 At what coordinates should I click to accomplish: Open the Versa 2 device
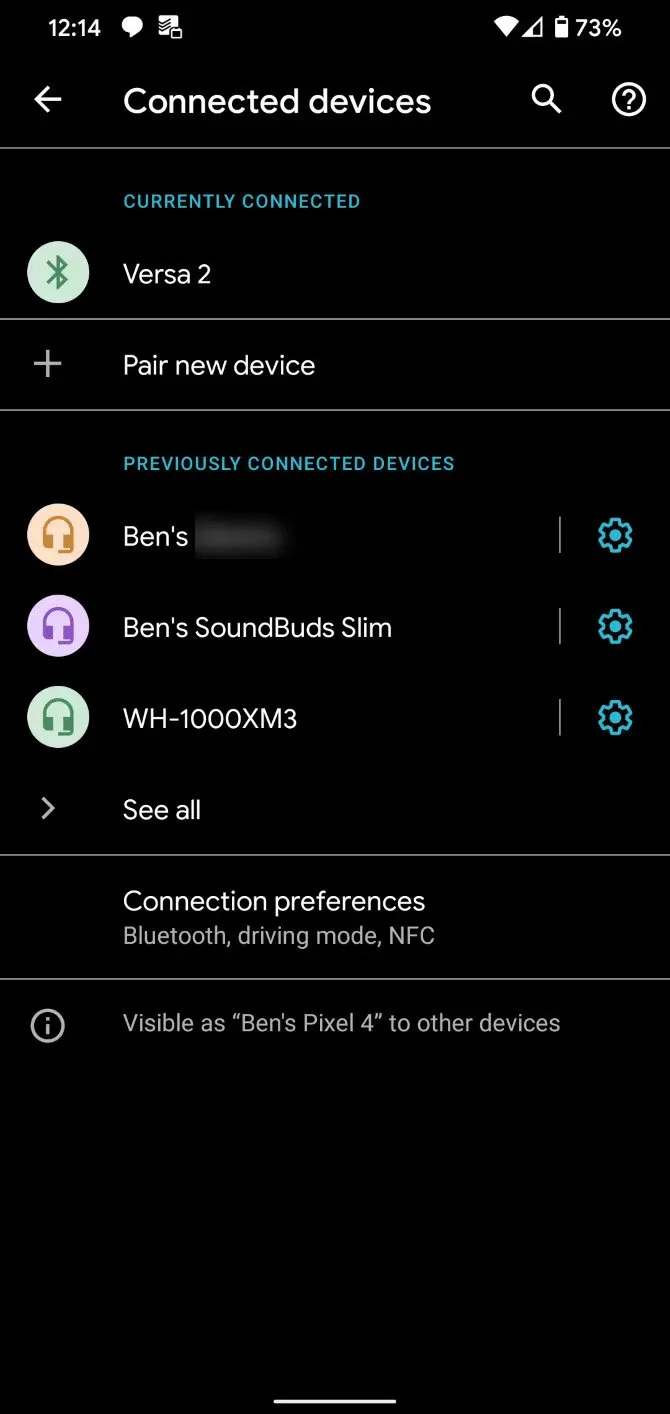click(167, 274)
